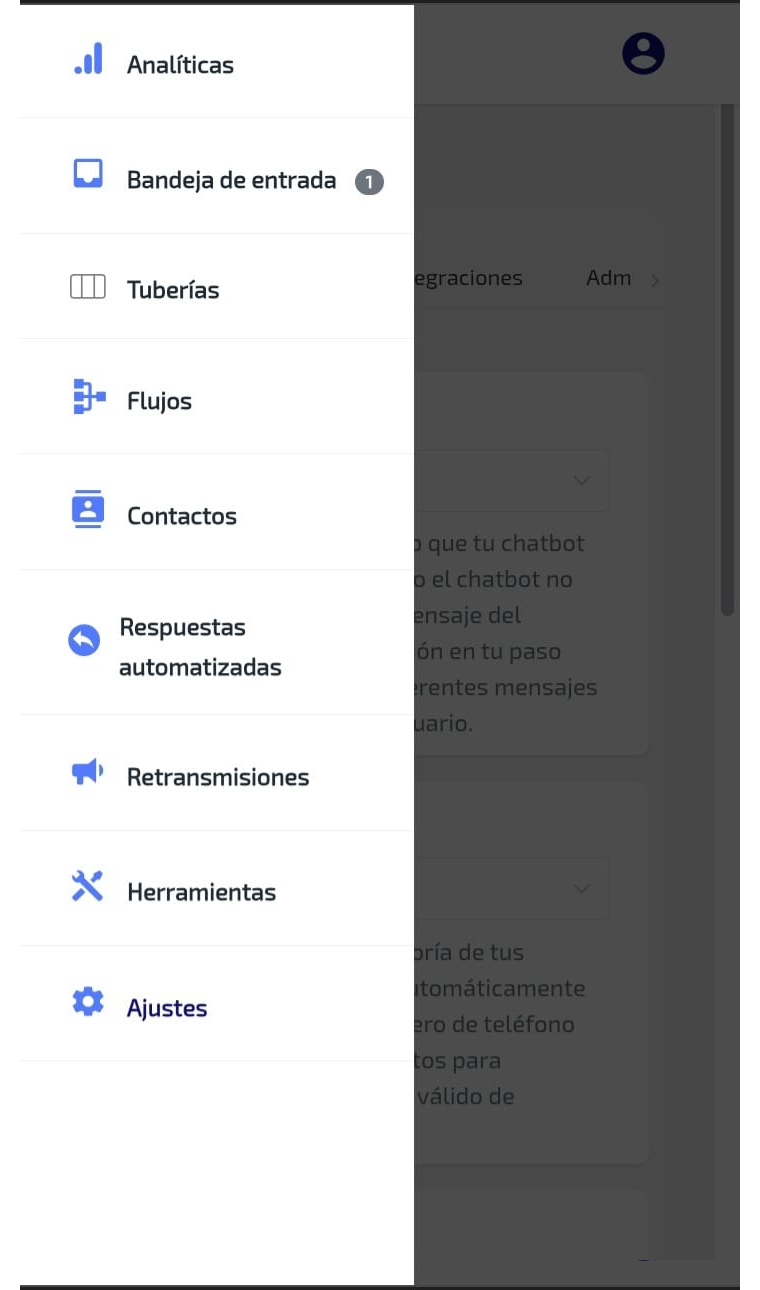
Task: Open the Herramientas menu item
Action: click(x=216, y=890)
